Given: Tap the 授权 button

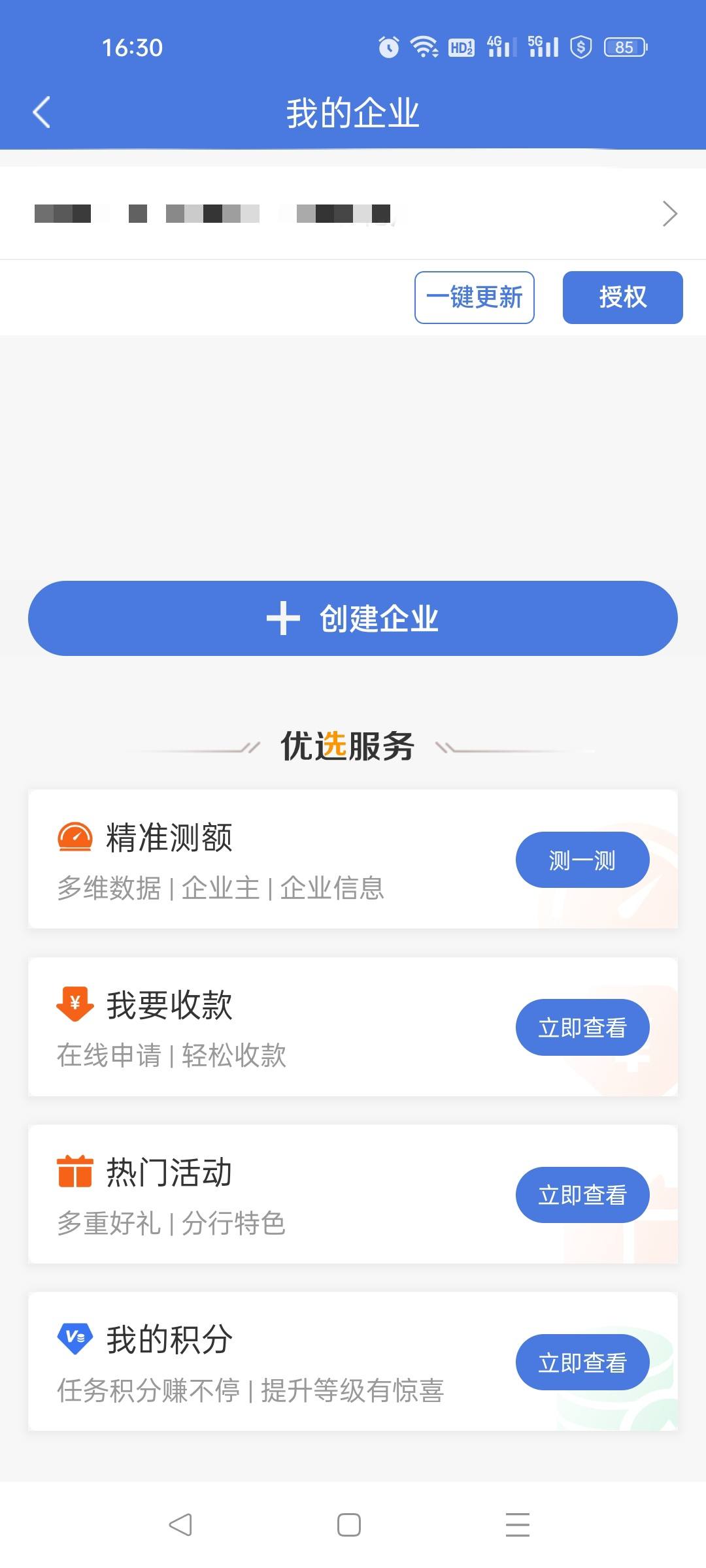Looking at the screenshot, I should (622, 297).
